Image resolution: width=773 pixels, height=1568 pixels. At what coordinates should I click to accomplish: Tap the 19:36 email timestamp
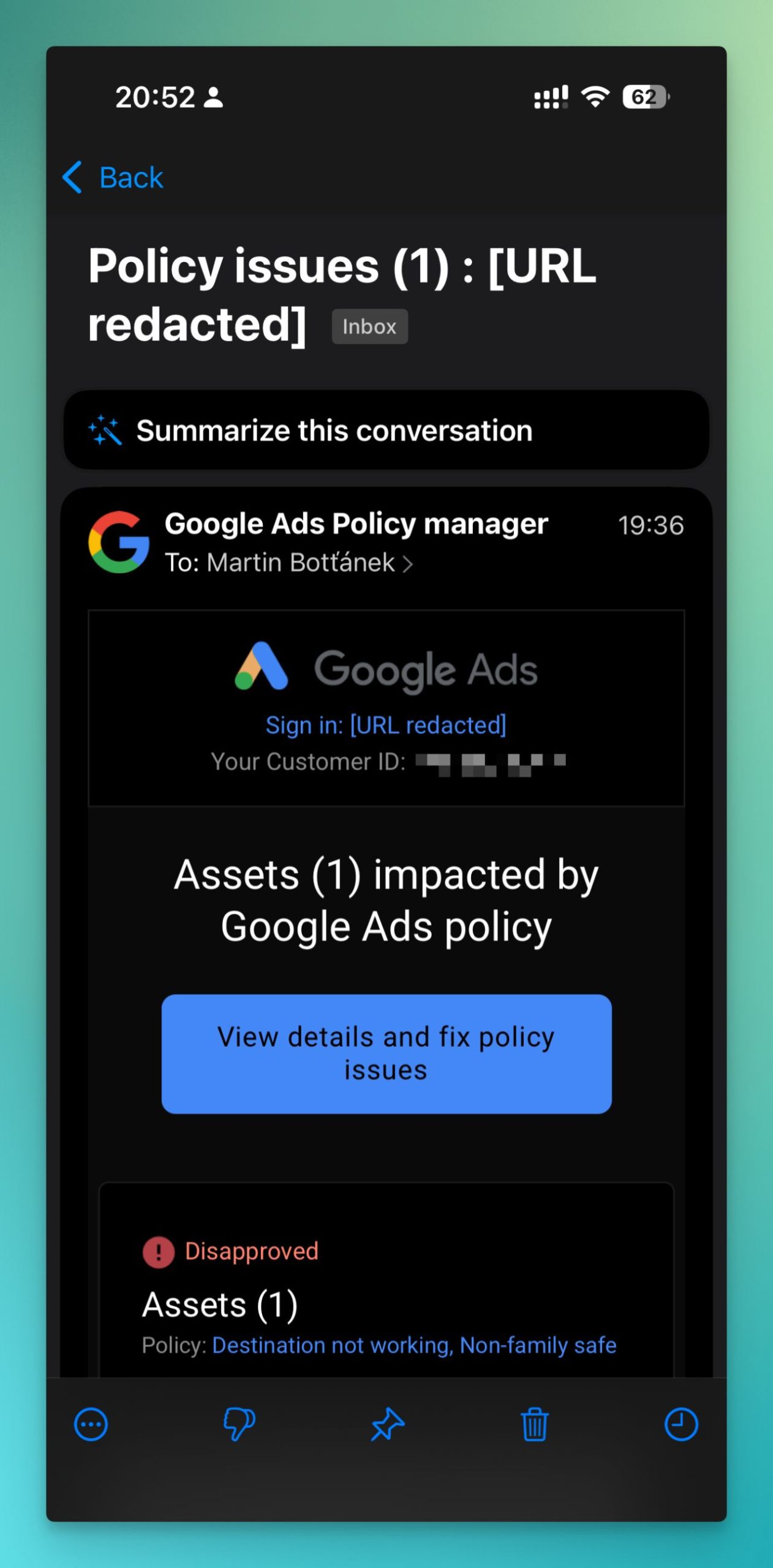point(651,525)
